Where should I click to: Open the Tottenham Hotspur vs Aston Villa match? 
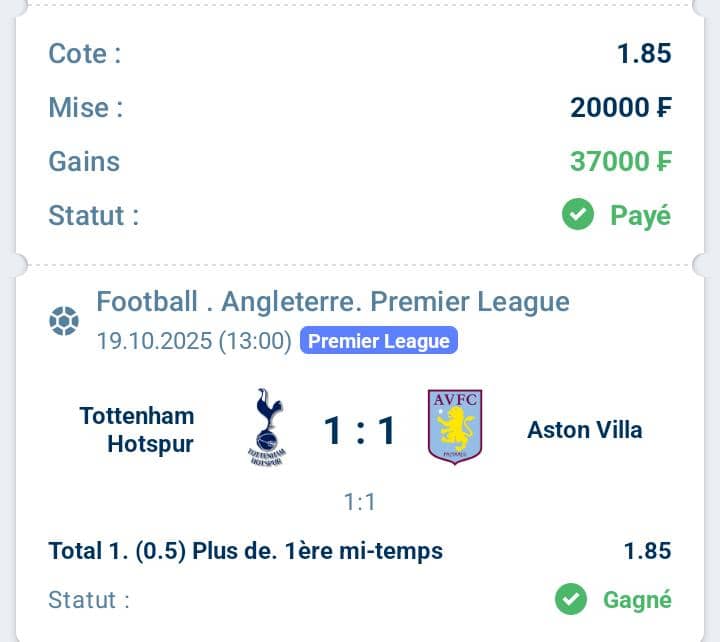click(x=360, y=431)
